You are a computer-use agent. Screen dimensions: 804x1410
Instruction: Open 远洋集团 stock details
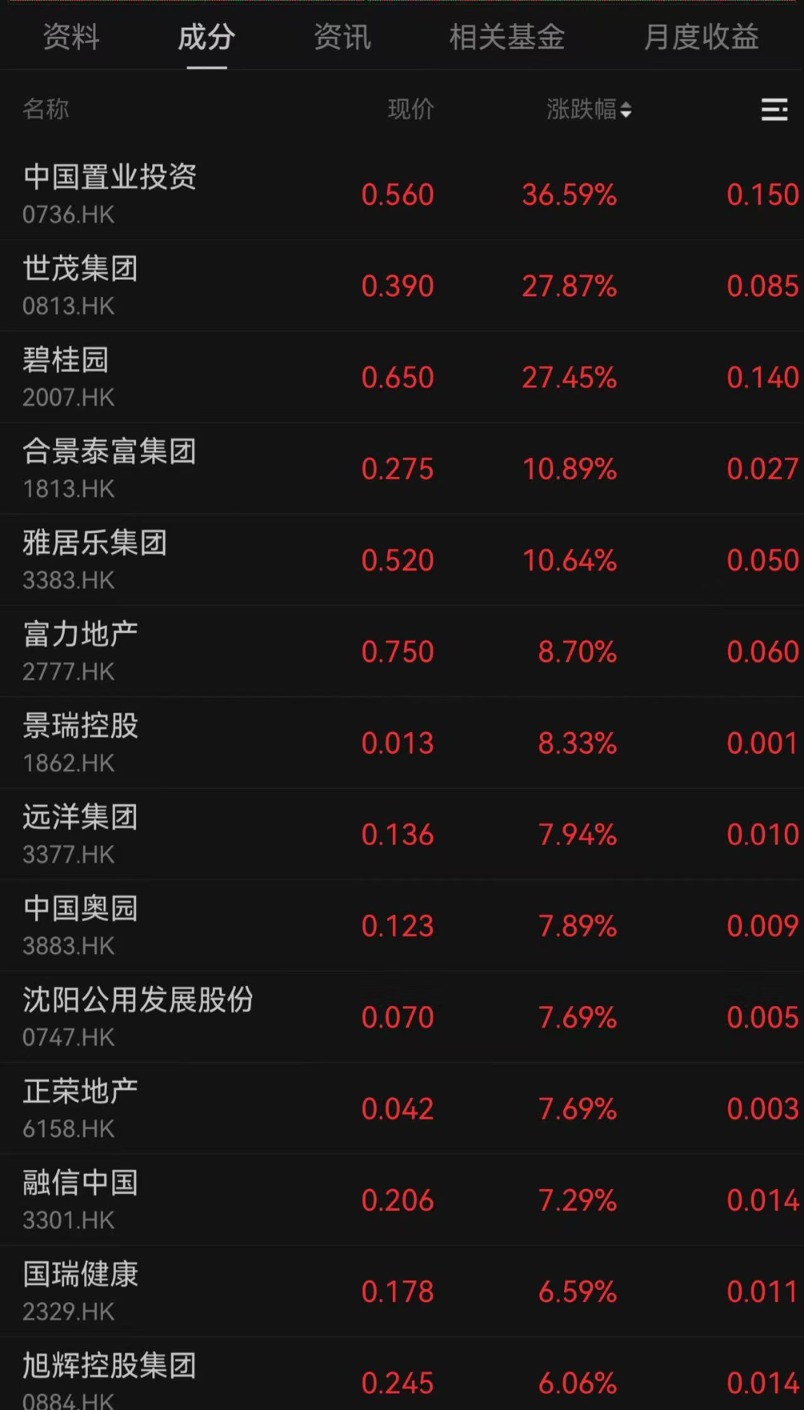pyautogui.click(x=402, y=834)
